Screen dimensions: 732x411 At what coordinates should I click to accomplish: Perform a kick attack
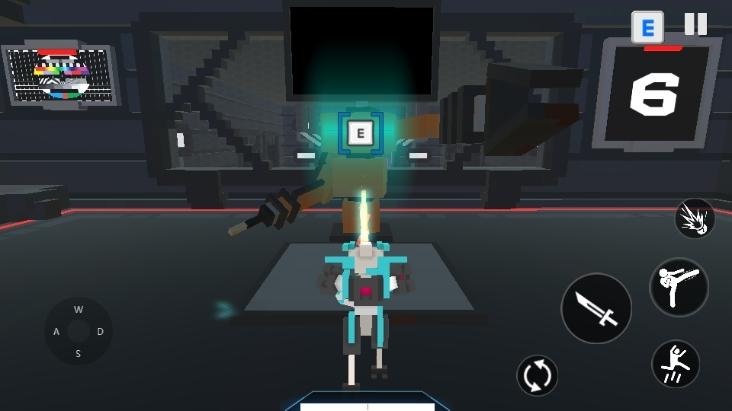tap(679, 287)
